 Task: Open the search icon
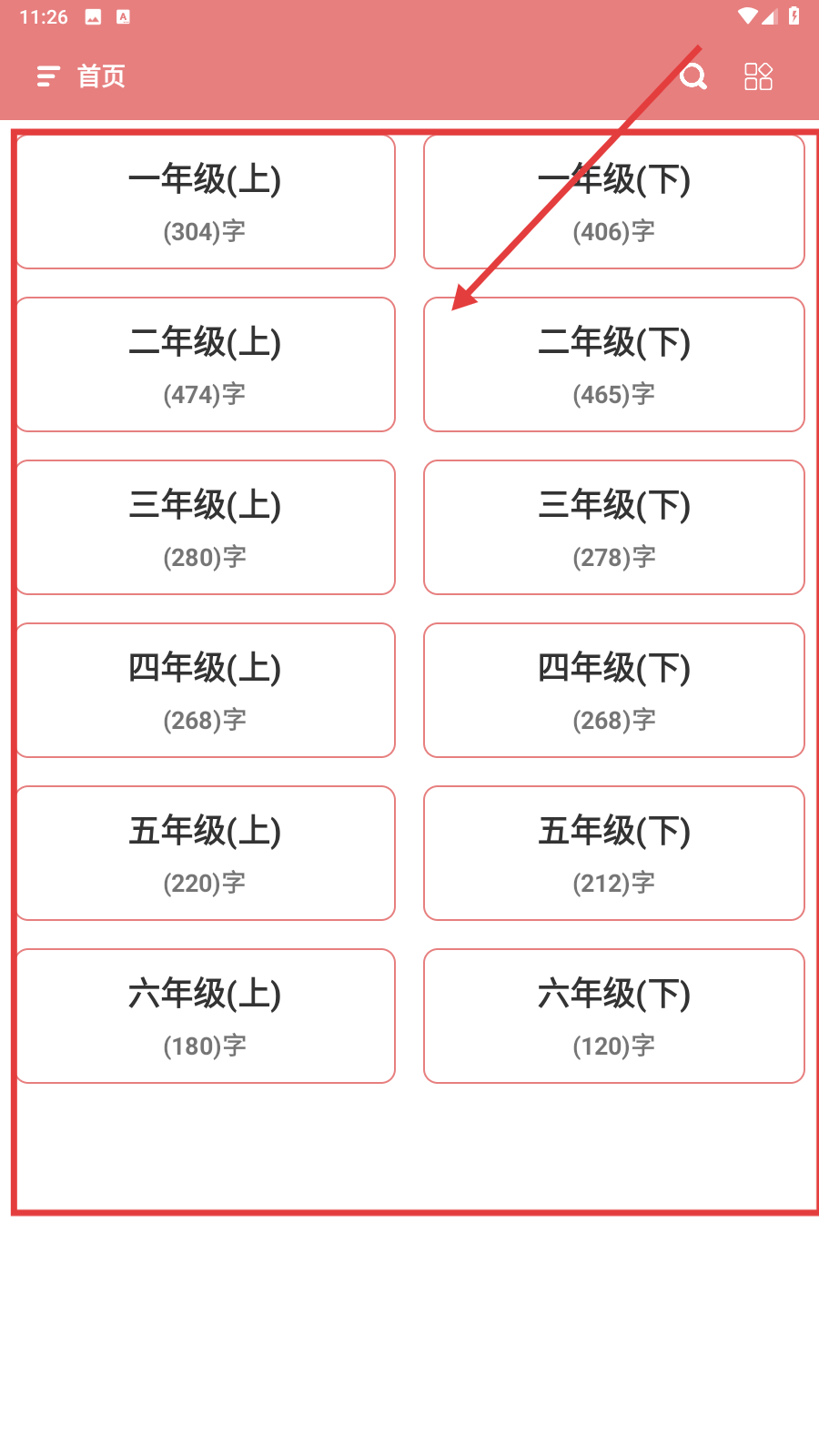click(x=693, y=76)
